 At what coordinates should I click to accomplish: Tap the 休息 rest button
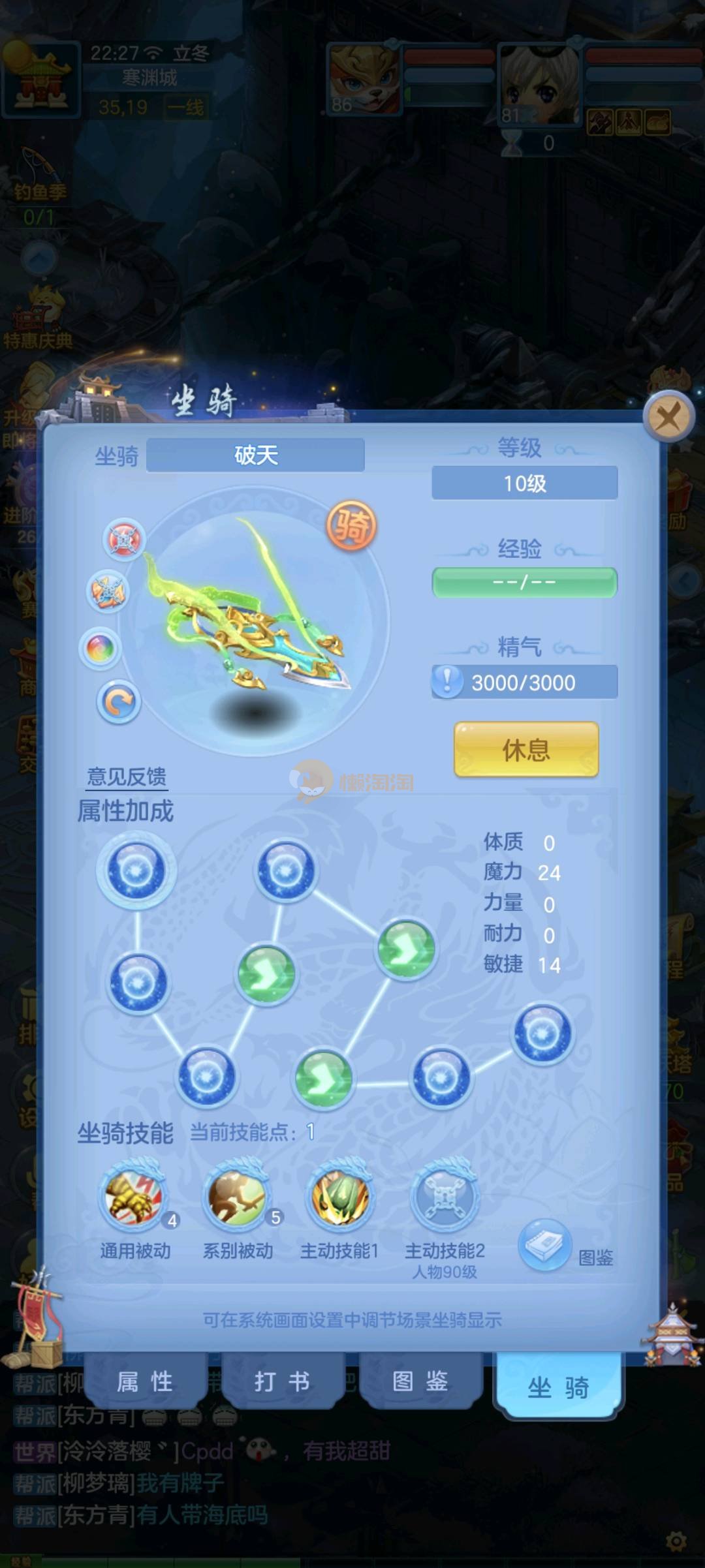pyautogui.click(x=526, y=750)
